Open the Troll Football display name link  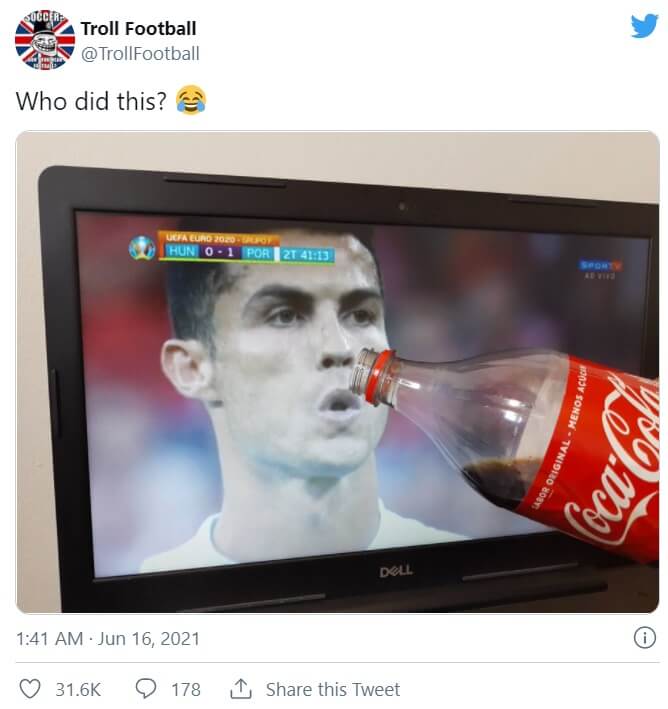(138, 28)
